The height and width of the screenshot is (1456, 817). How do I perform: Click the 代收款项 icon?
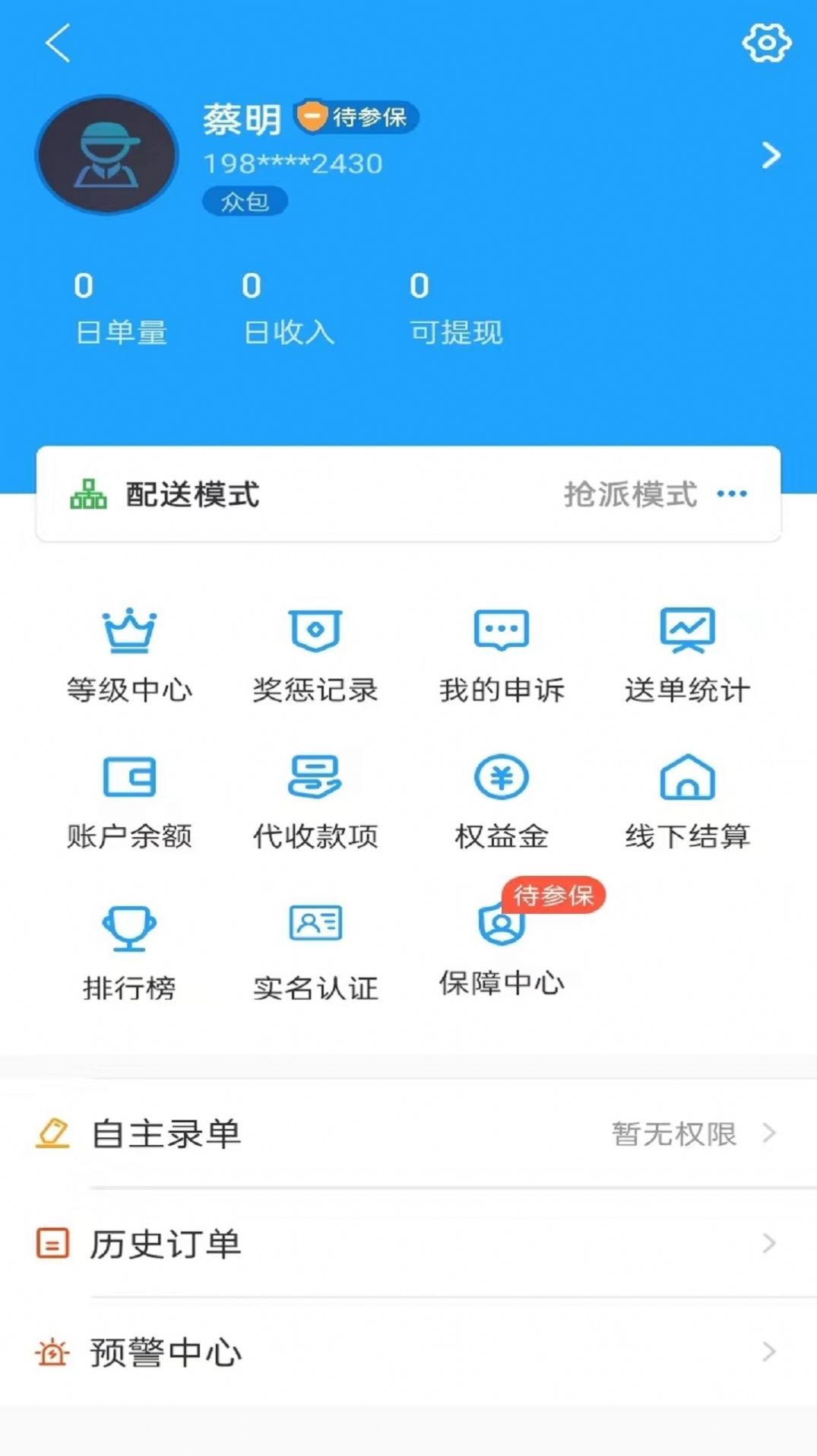[315, 777]
